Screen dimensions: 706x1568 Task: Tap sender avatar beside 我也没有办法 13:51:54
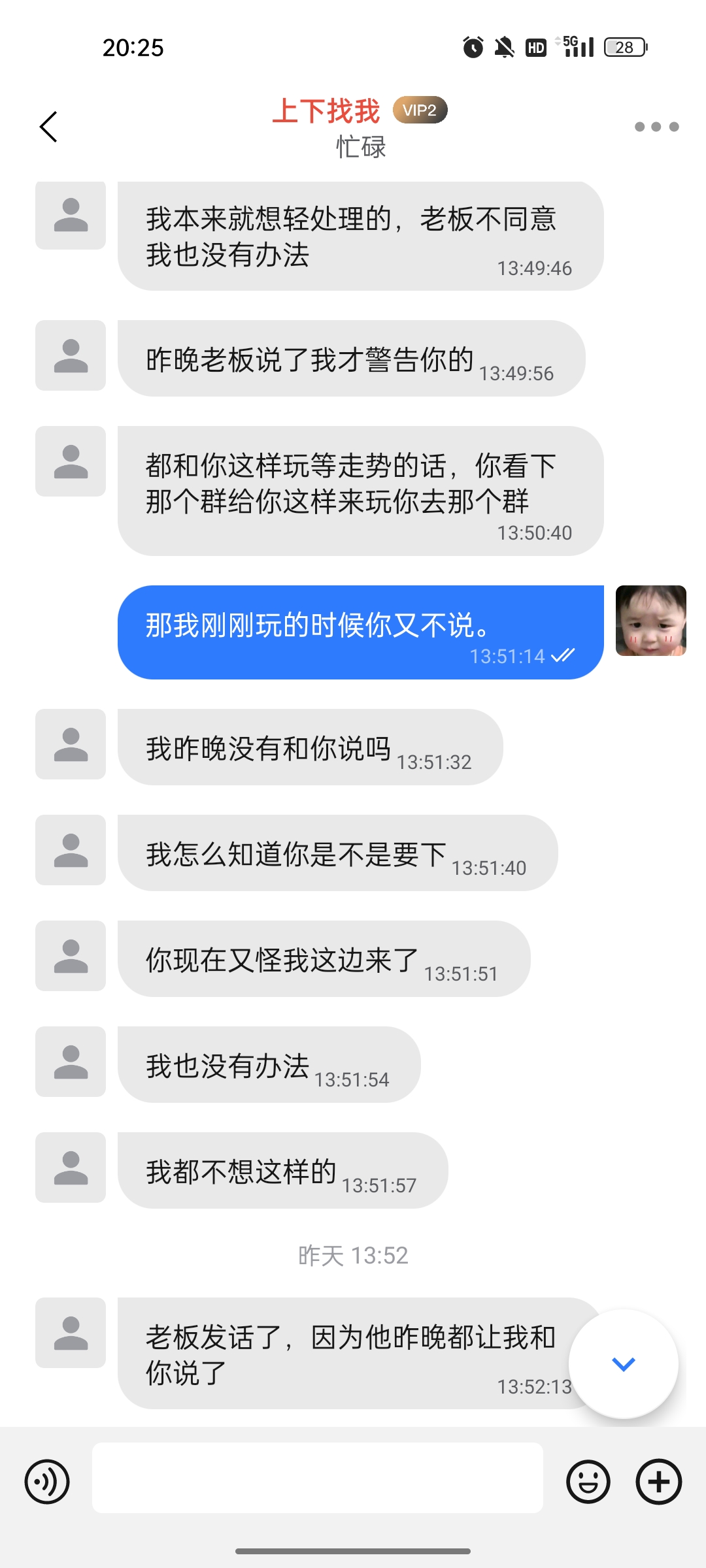(71, 1062)
